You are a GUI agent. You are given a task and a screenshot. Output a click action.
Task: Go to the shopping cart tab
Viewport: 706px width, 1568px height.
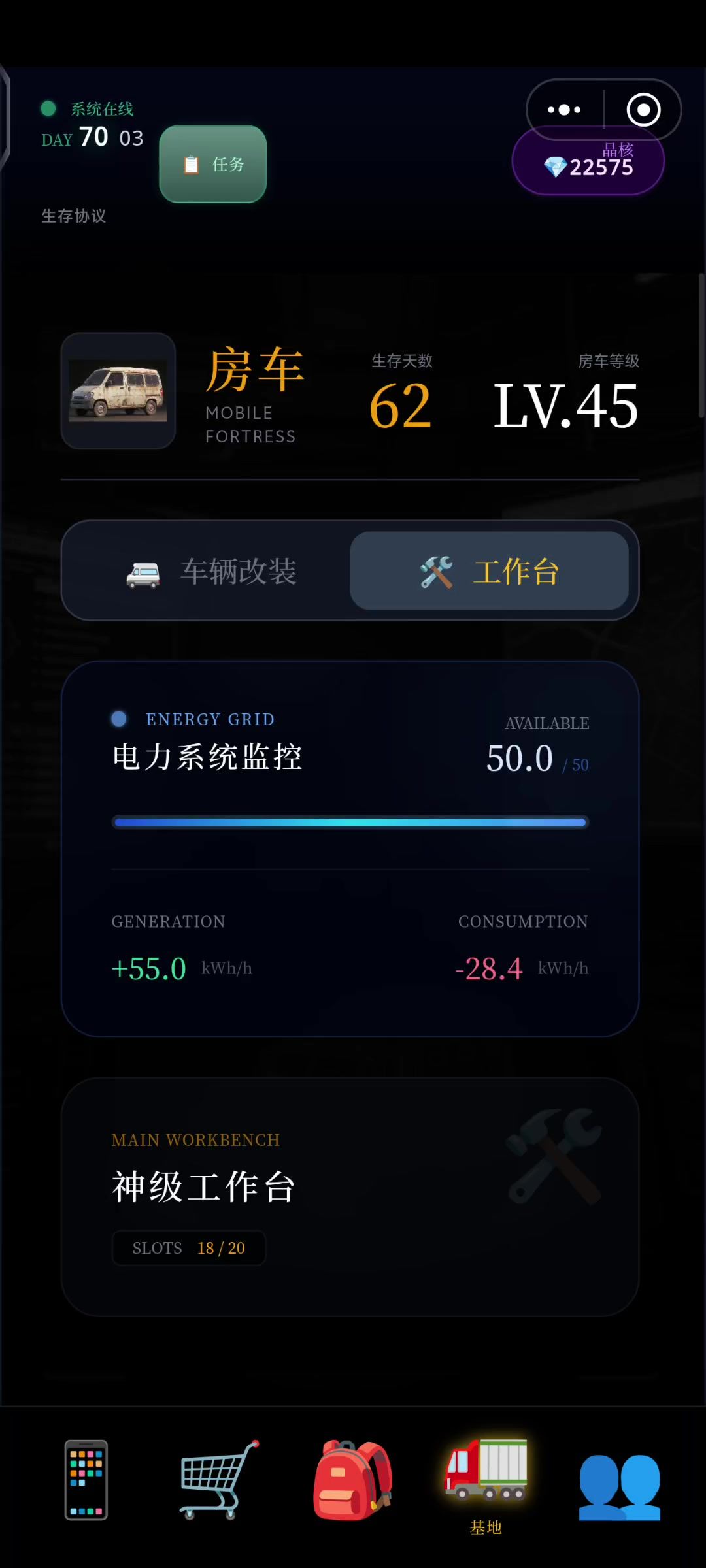pyautogui.click(x=219, y=1480)
